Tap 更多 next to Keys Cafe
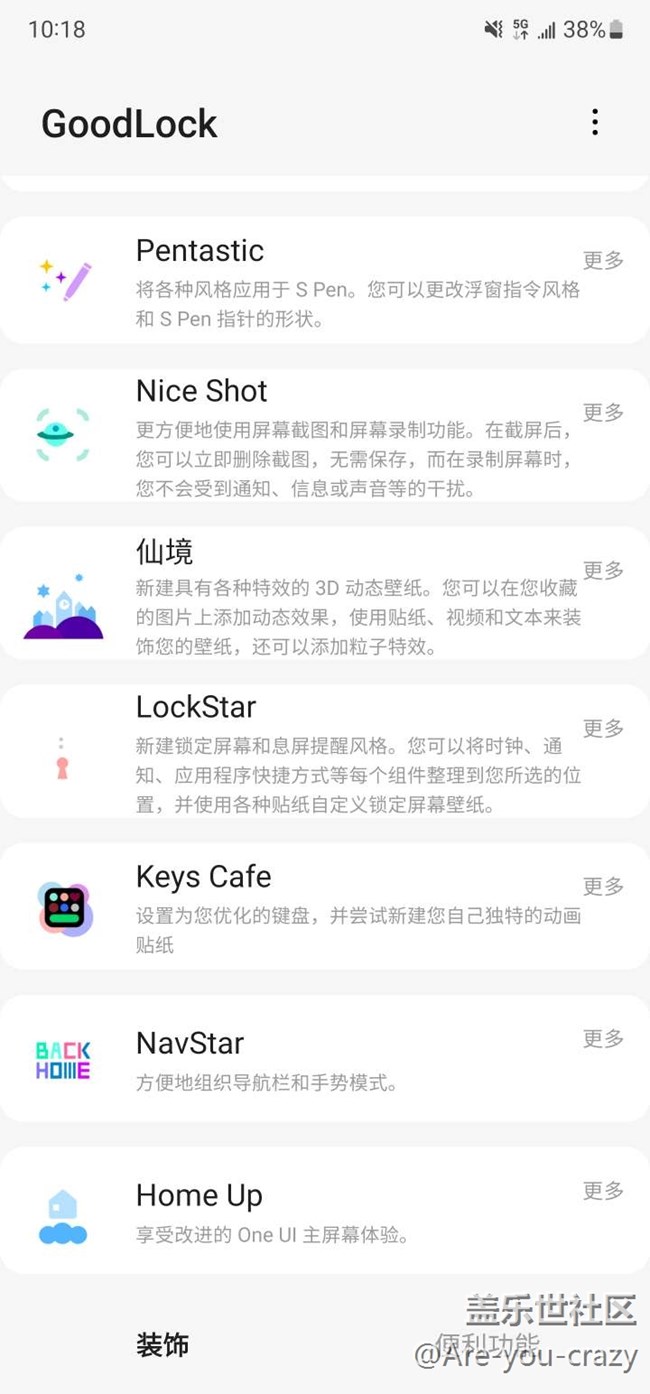The width and height of the screenshot is (650, 1394). click(603, 886)
